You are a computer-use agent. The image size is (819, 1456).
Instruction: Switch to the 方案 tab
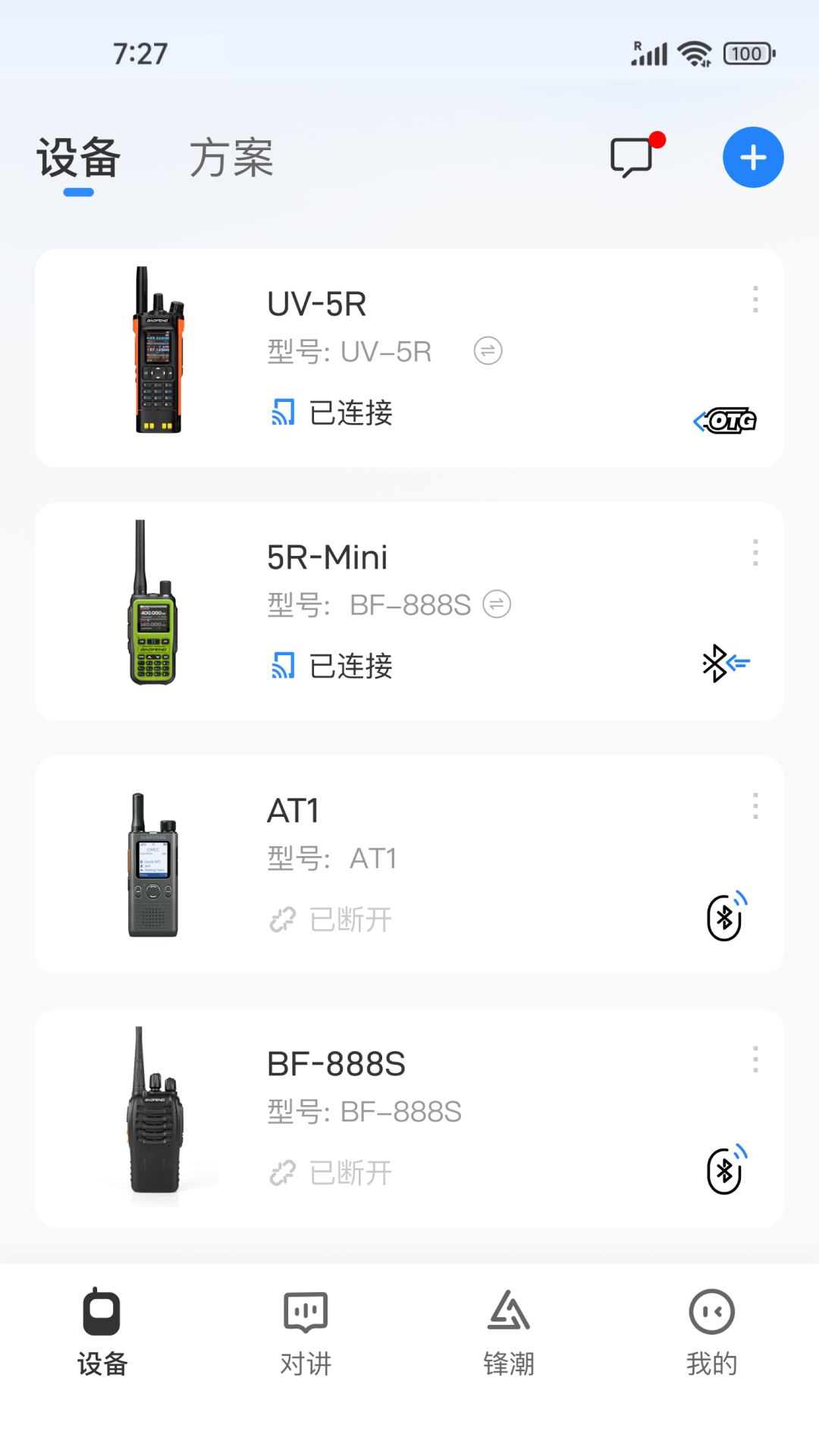pyautogui.click(x=232, y=157)
